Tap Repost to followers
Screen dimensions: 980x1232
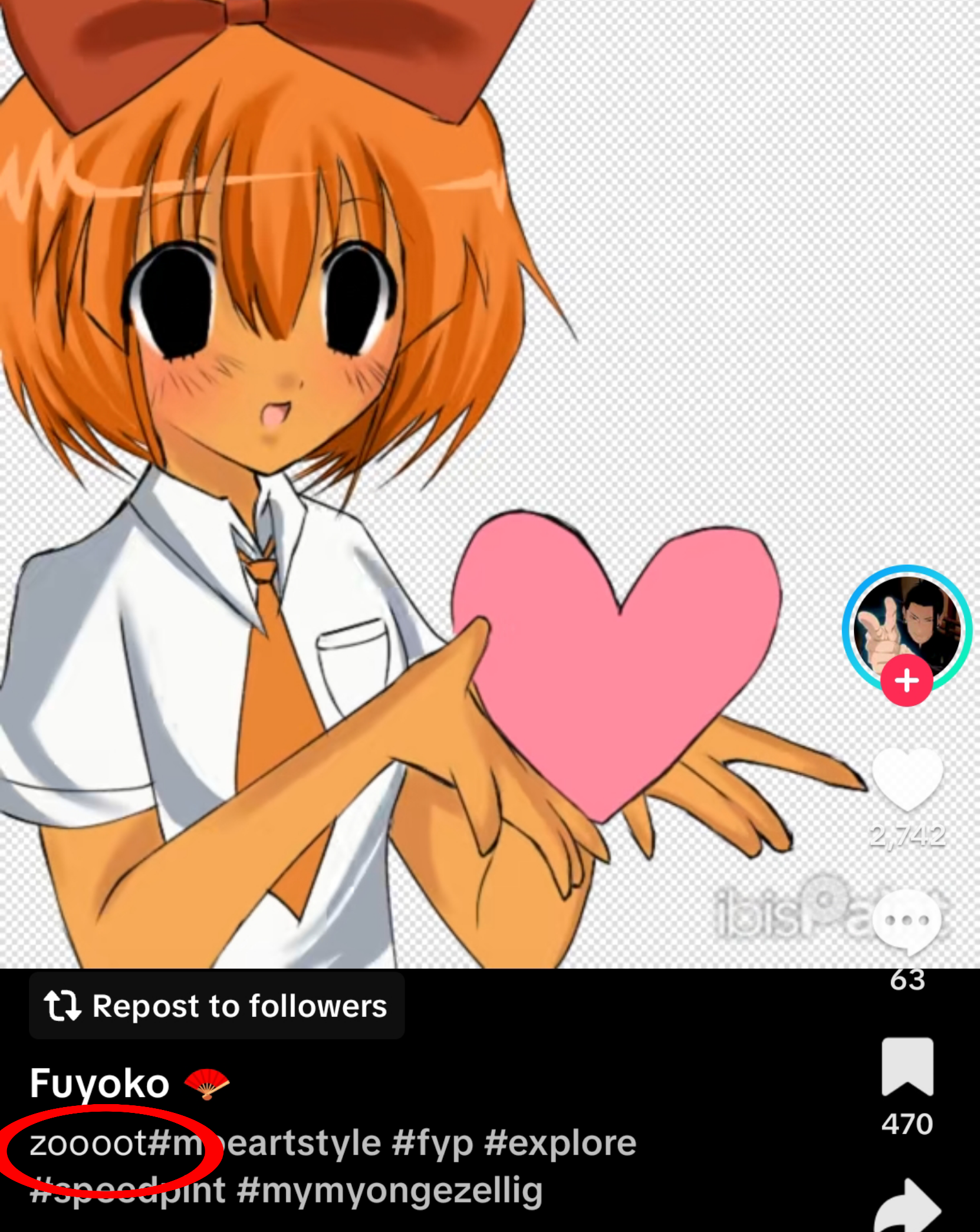(x=216, y=1006)
